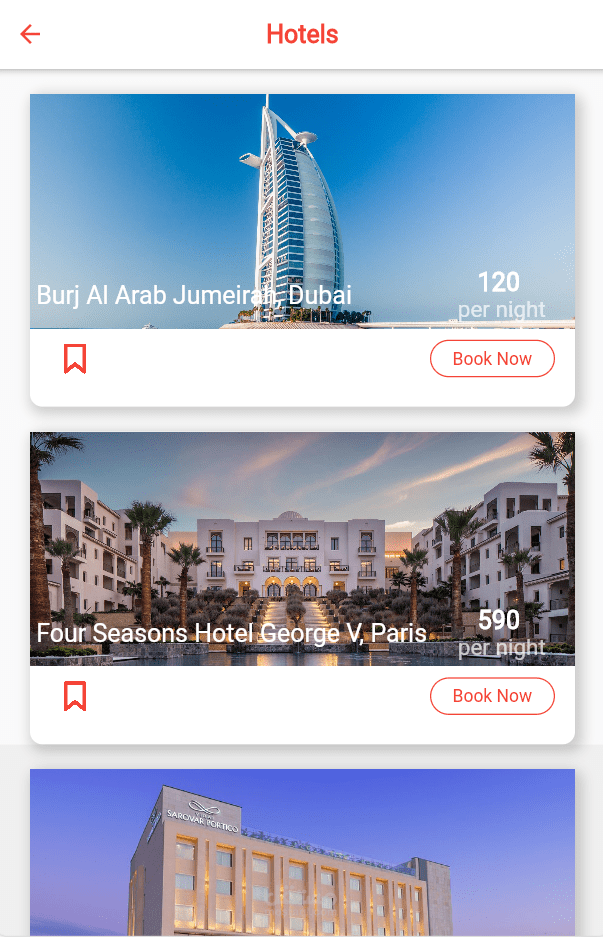Bookmark Burj Al Arab Jumeirah hotel
Screen dimensions: 603x937
coord(75,358)
